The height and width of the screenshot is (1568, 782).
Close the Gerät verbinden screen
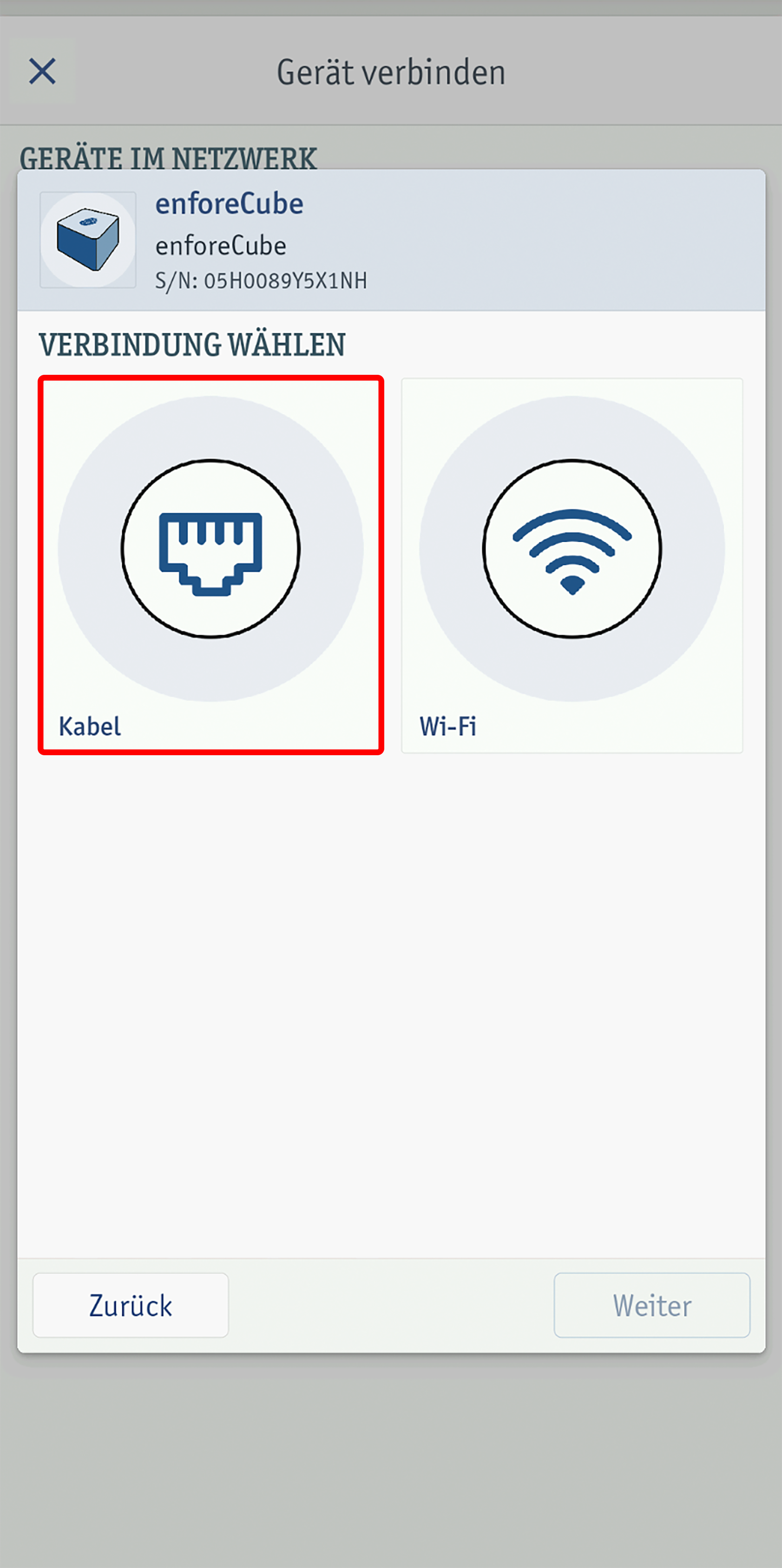point(42,72)
